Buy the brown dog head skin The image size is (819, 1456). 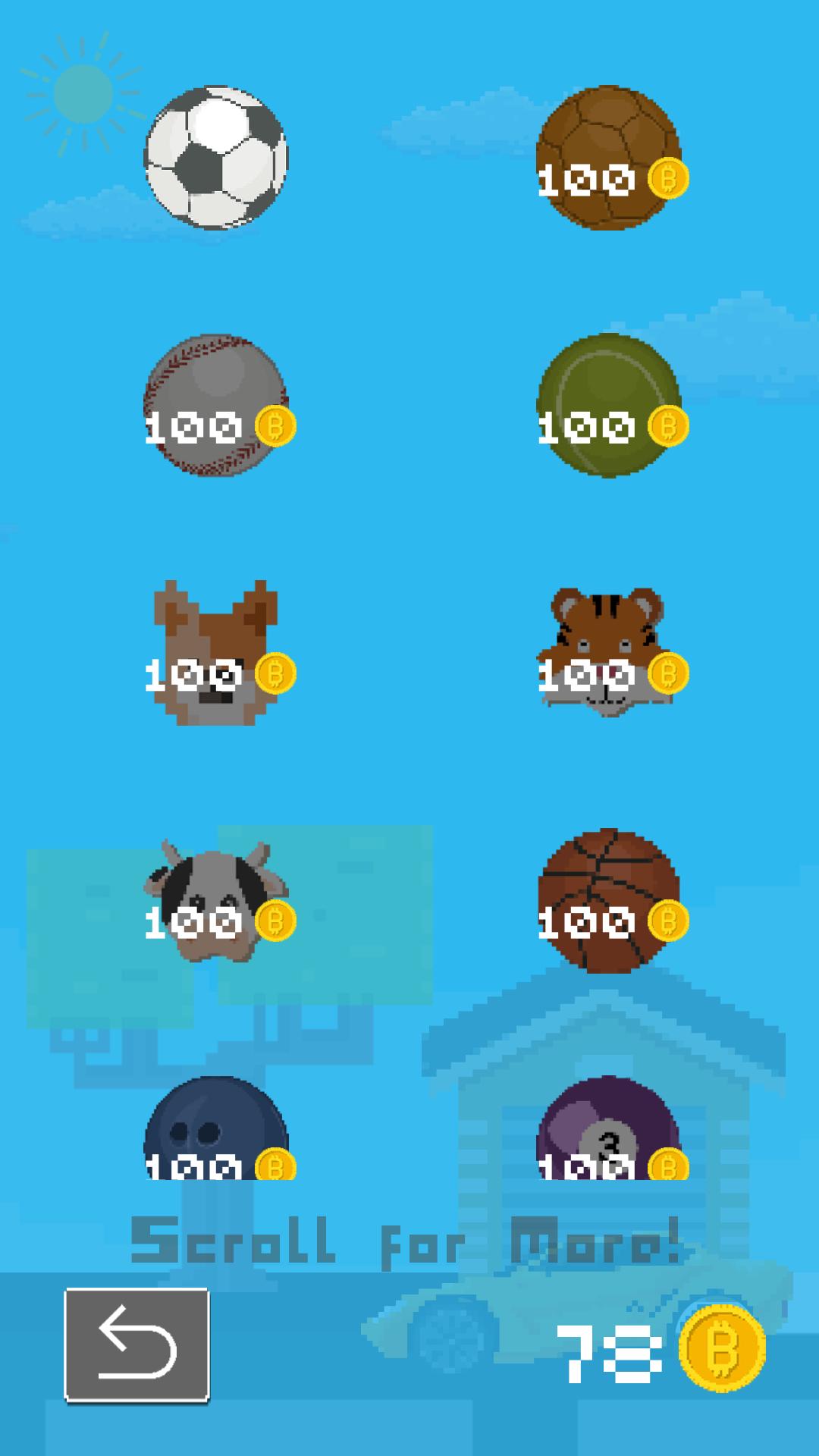pyautogui.click(x=216, y=652)
